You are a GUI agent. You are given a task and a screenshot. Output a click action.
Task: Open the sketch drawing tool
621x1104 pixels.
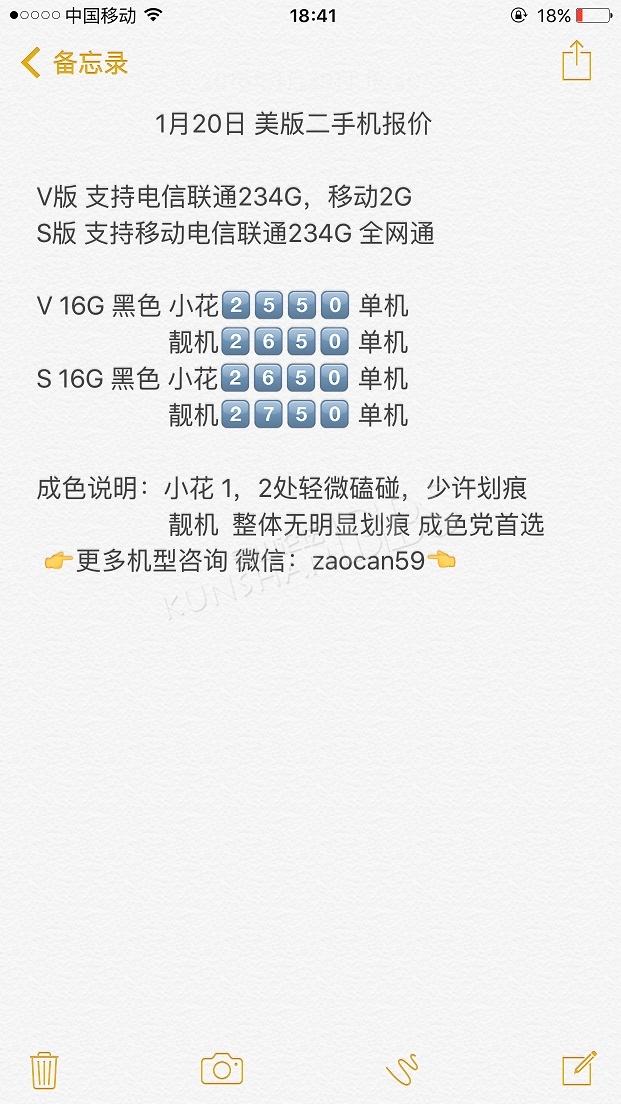[x=403, y=1070]
